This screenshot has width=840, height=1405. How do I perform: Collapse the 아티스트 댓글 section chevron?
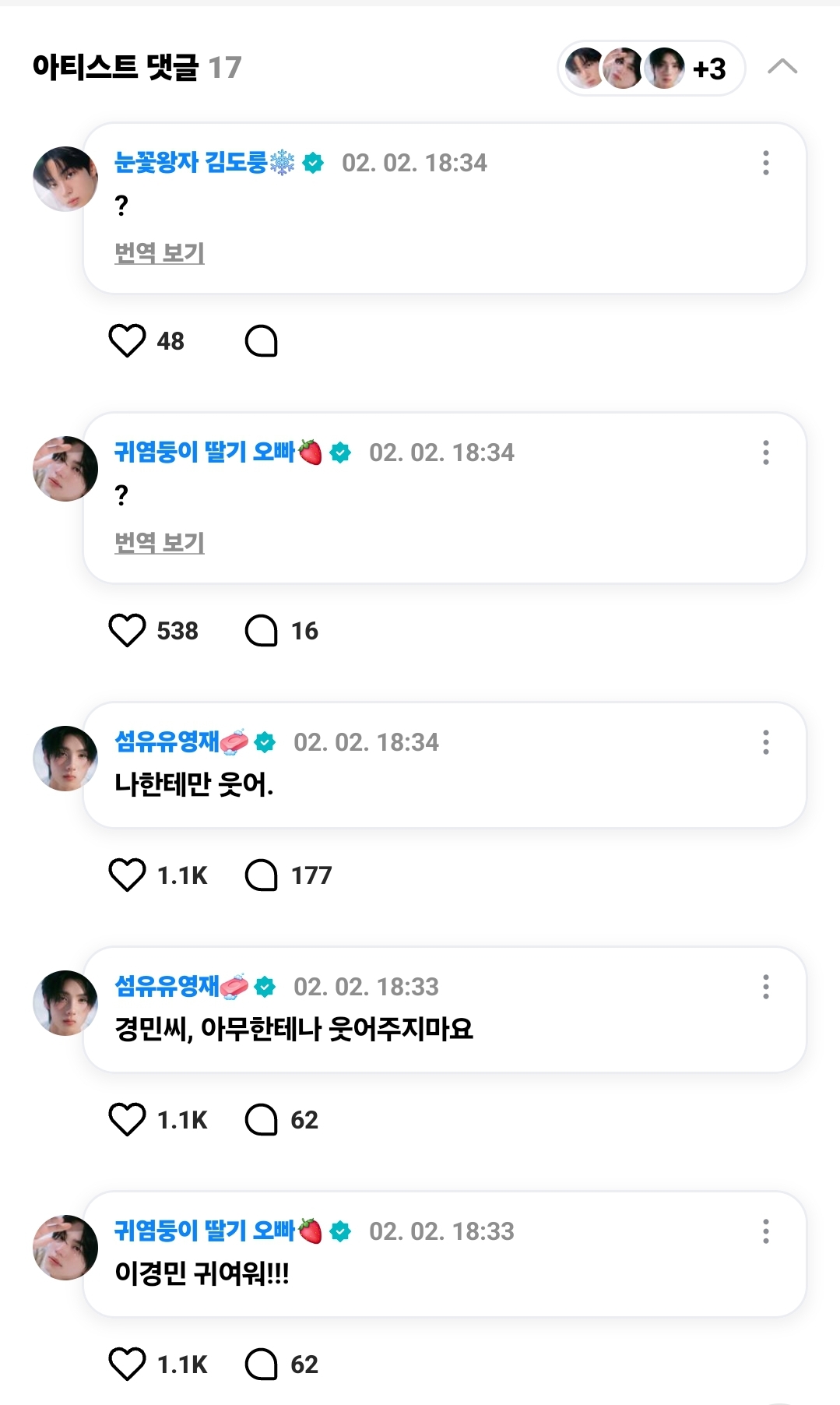[x=782, y=67]
